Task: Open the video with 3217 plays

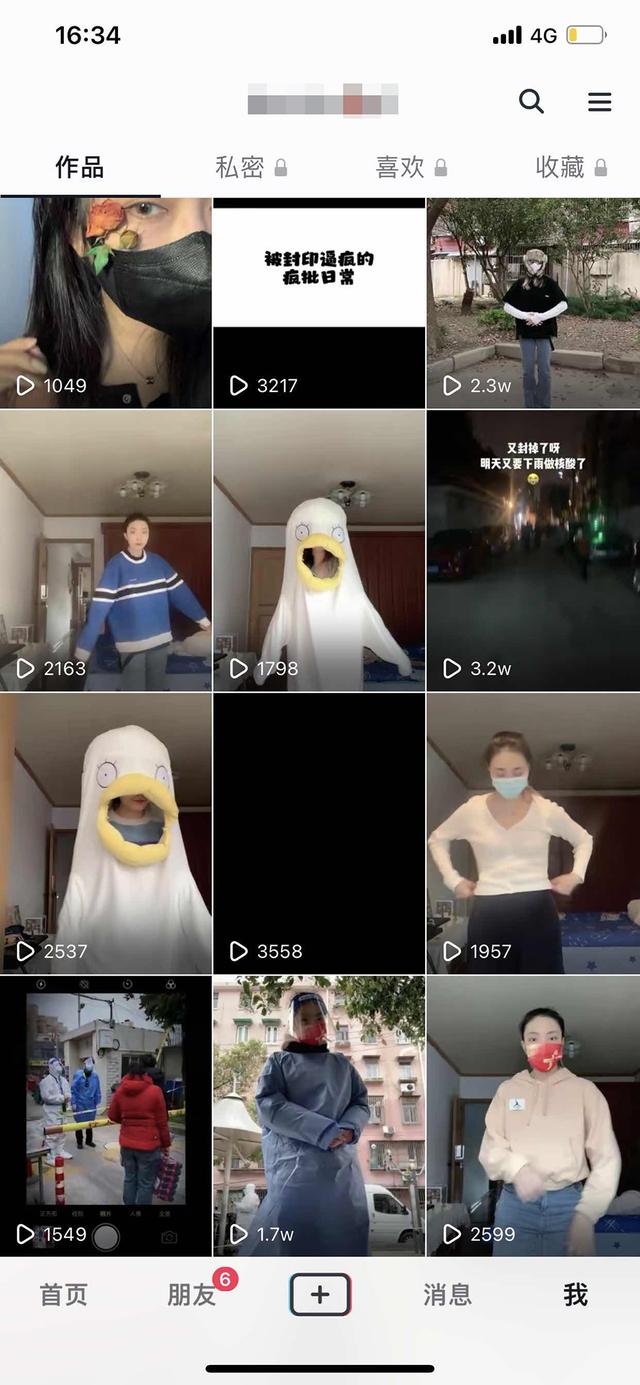Action: [319, 302]
